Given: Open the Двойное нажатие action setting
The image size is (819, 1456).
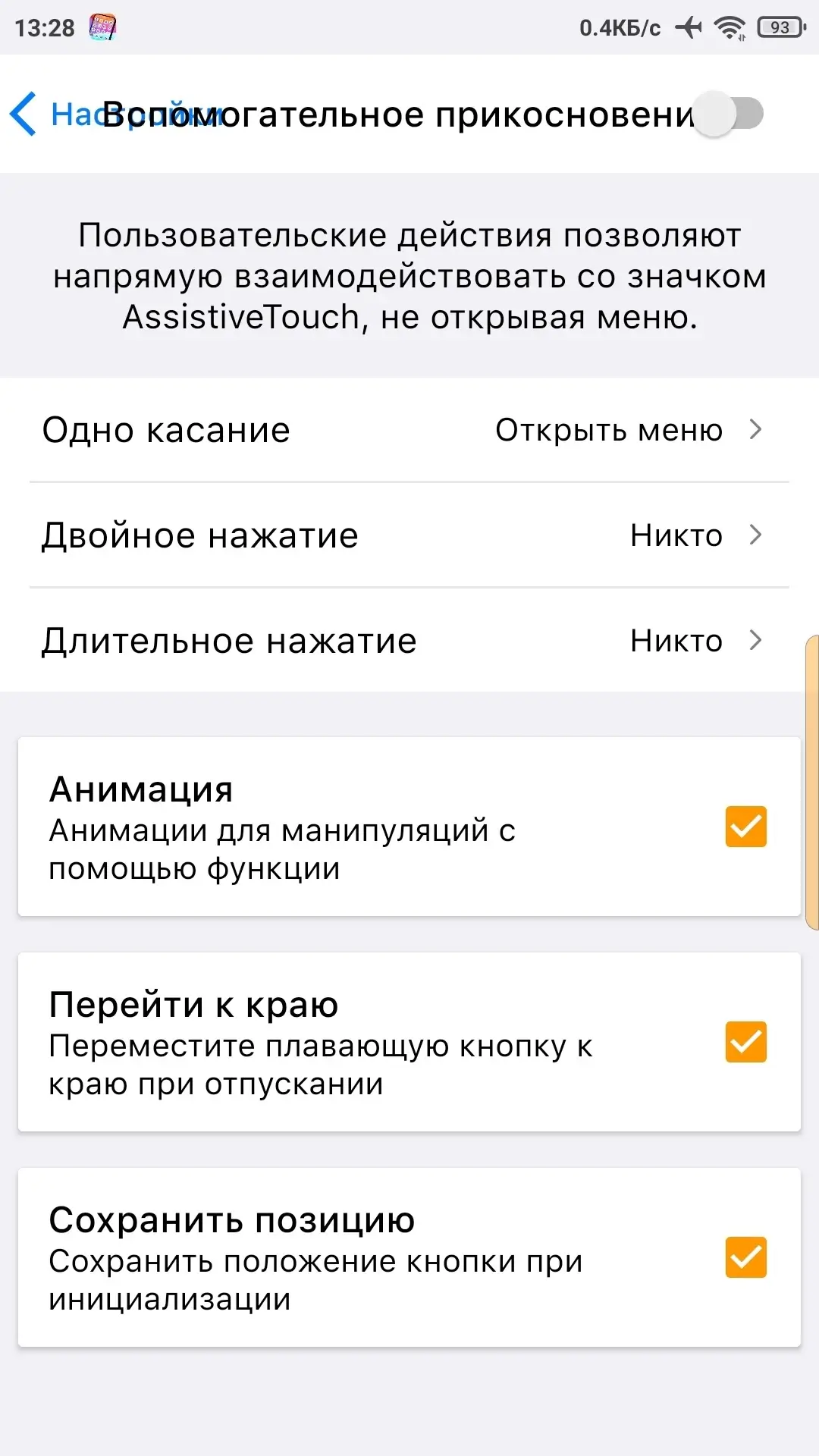Looking at the screenshot, I should (x=409, y=535).
